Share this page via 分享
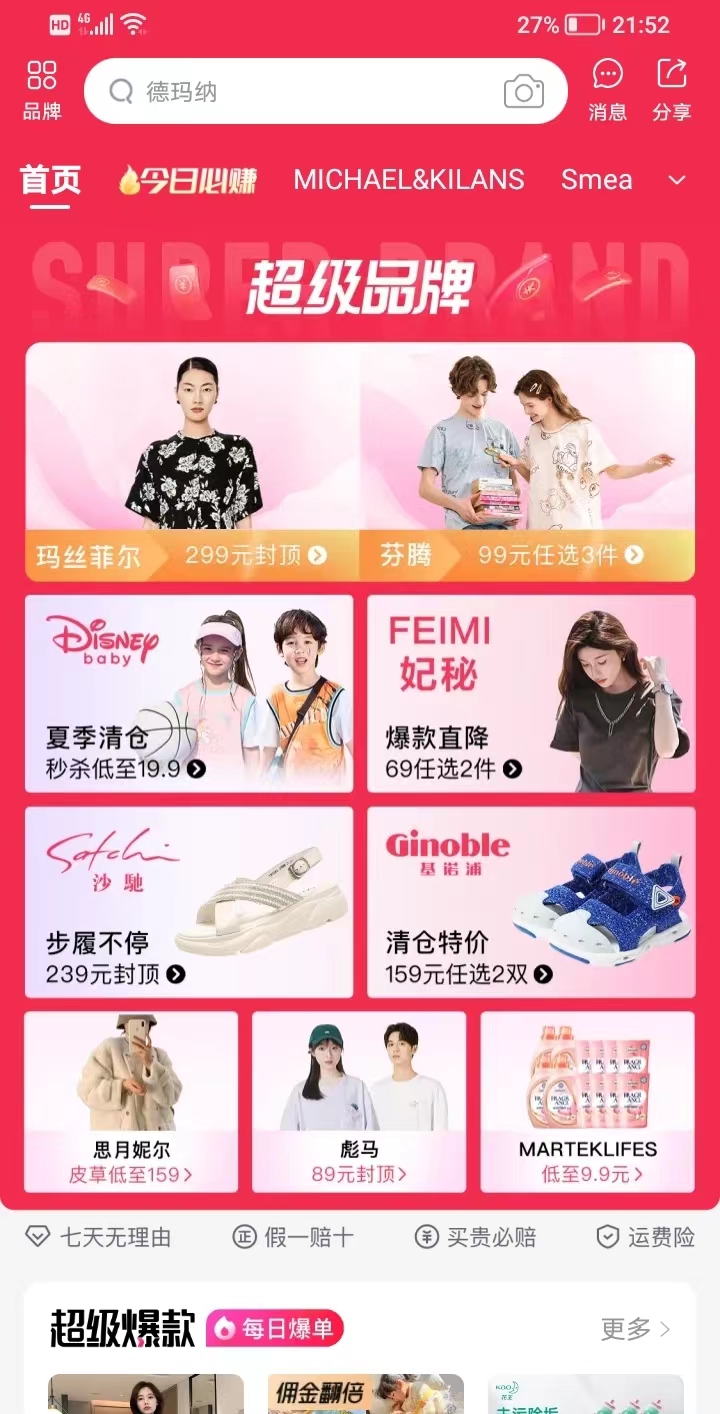The height and width of the screenshot is (1414, 720). [671, 90]
